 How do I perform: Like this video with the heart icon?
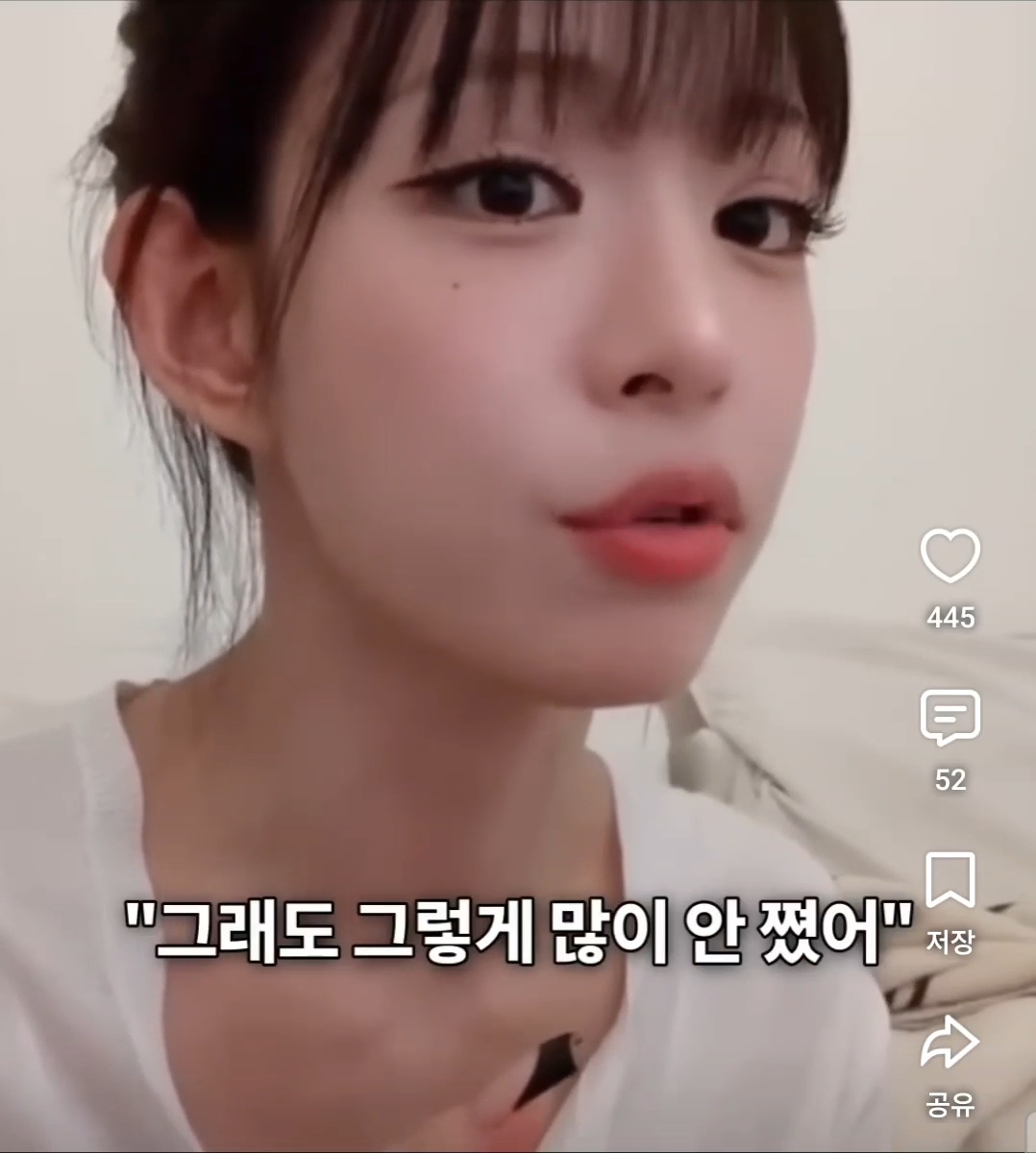(x=950, y=555)
